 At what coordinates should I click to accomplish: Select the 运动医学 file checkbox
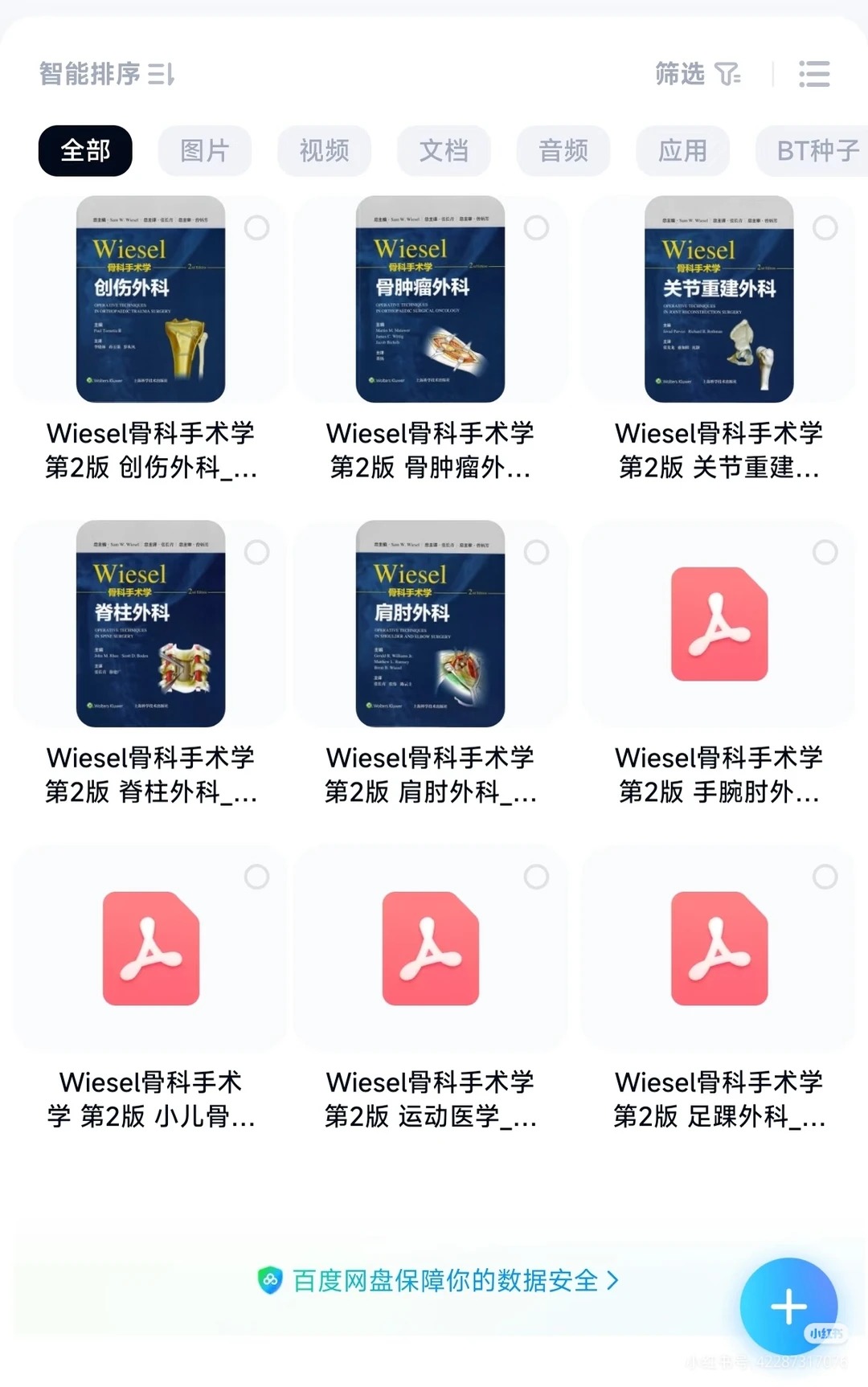pyautogui.click(x=536, y=877)
